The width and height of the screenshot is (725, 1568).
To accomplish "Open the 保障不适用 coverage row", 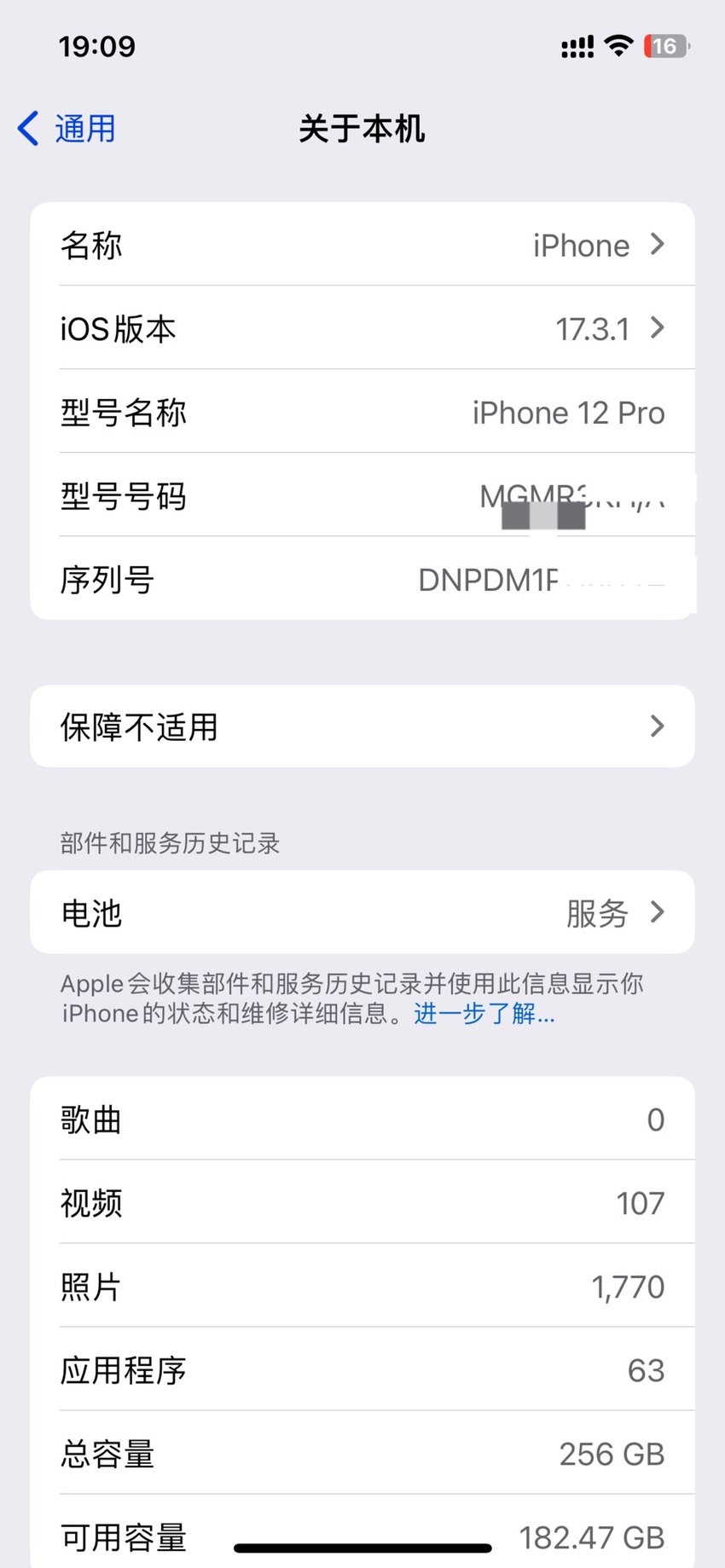I will point(362,726).
